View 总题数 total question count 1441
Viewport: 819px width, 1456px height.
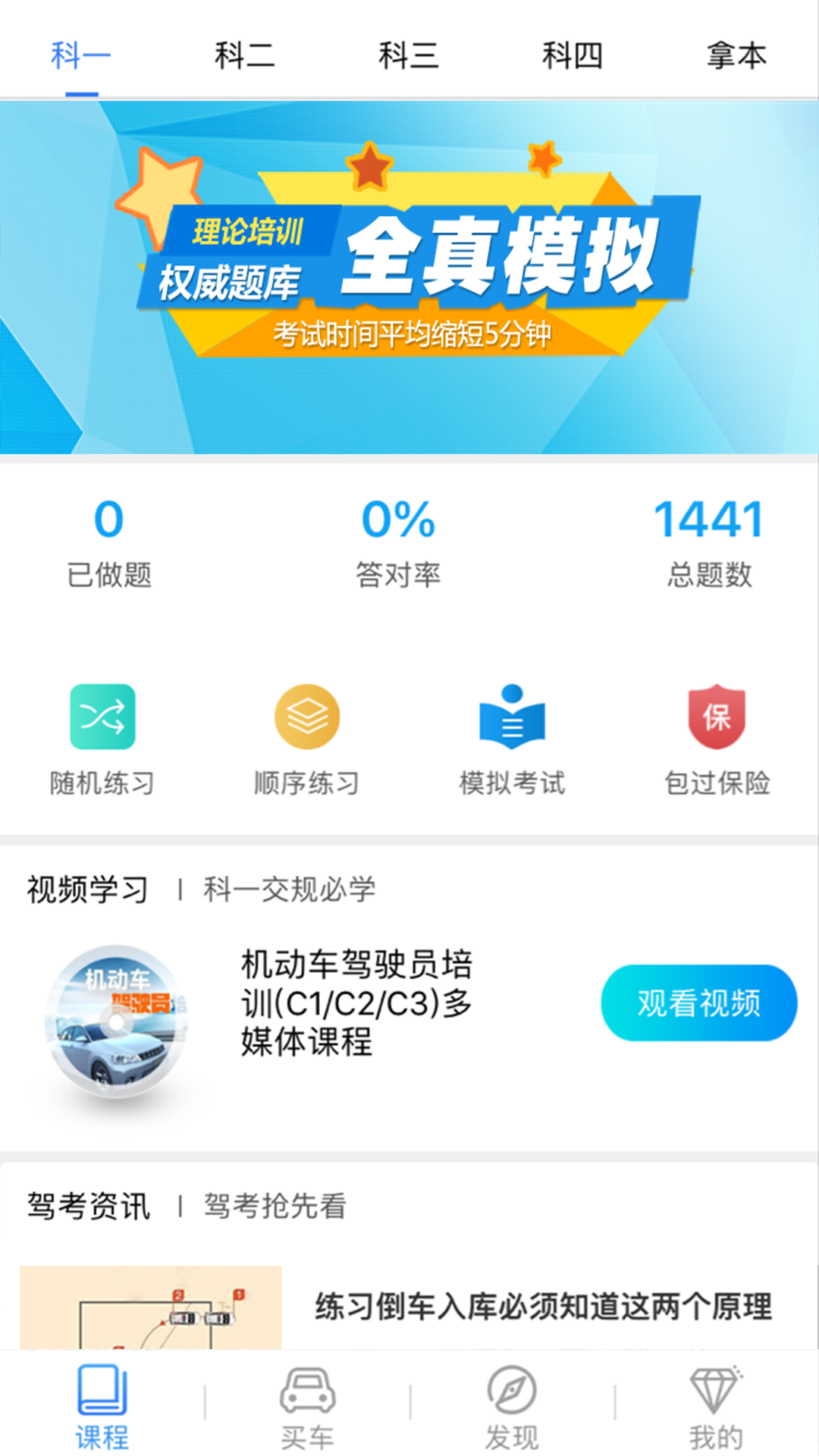(708, 541)
